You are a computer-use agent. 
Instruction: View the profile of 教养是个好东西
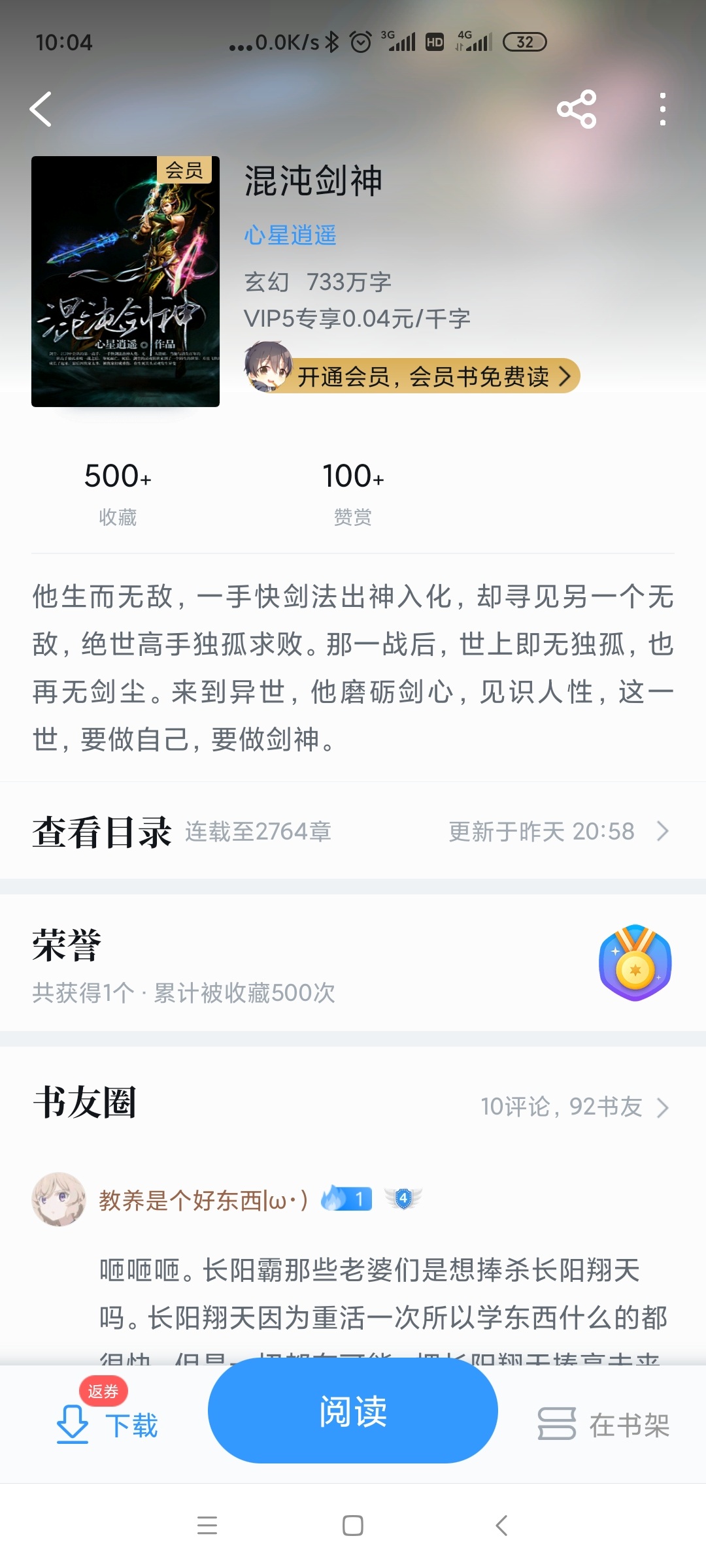tap(59, 1199)
